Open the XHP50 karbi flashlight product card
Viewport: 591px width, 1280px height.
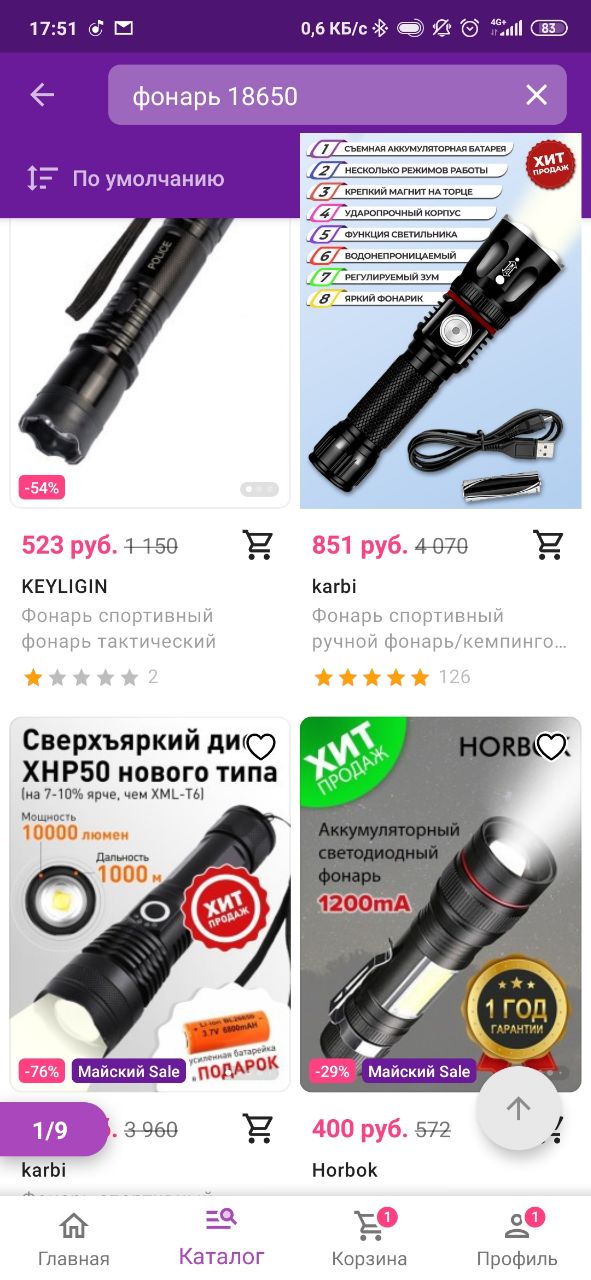point(150,904)
